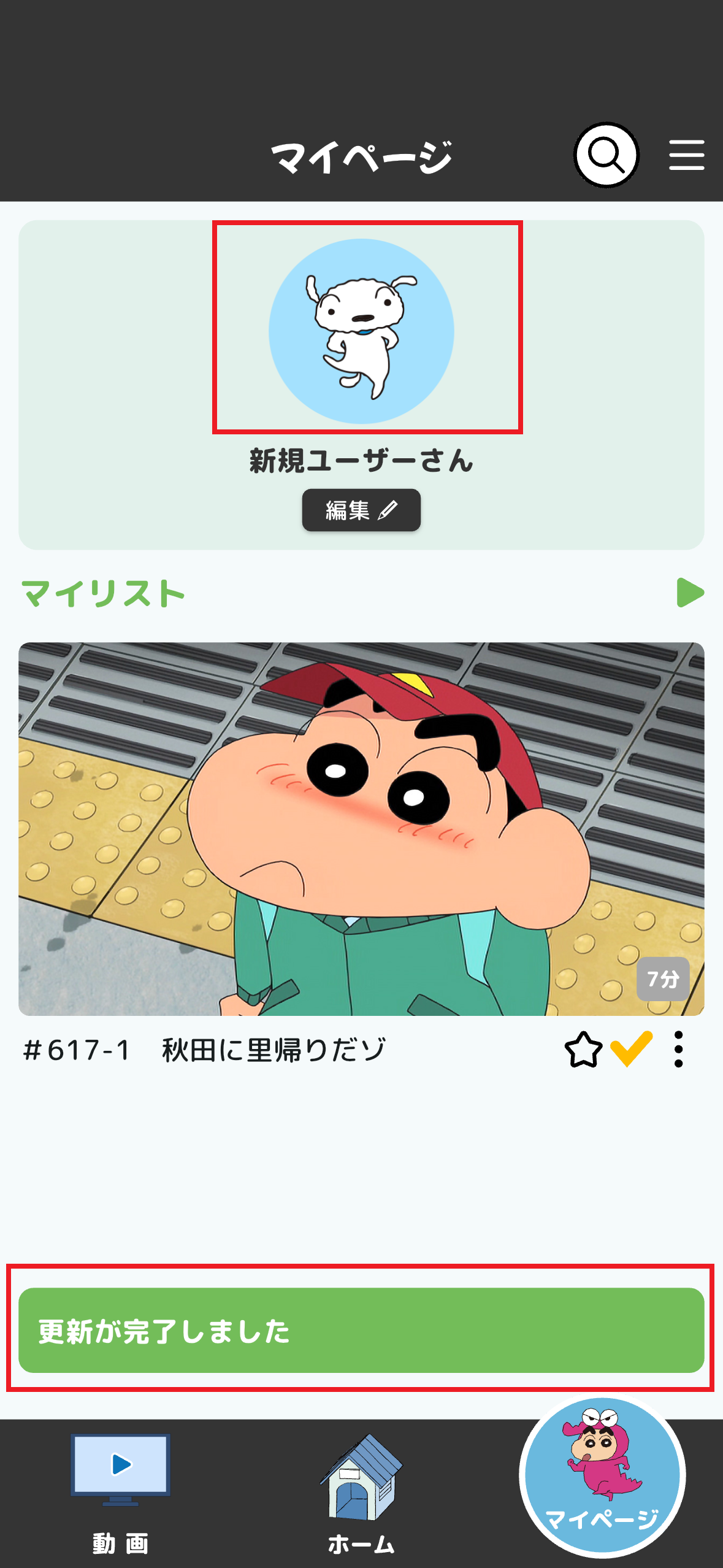
Task: Expand episode options near the checkmark row
Action: pyautogui.click(x=678, y=1048)
